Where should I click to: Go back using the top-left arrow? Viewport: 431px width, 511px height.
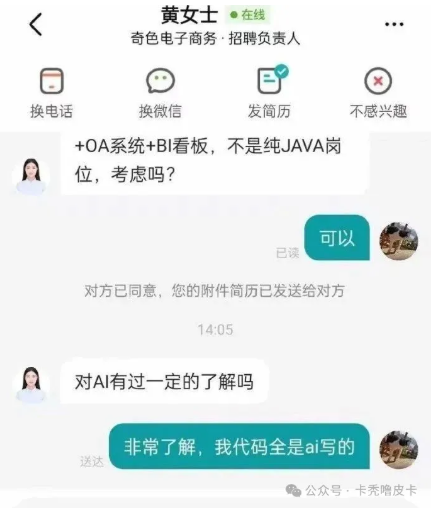pos(36,24)
